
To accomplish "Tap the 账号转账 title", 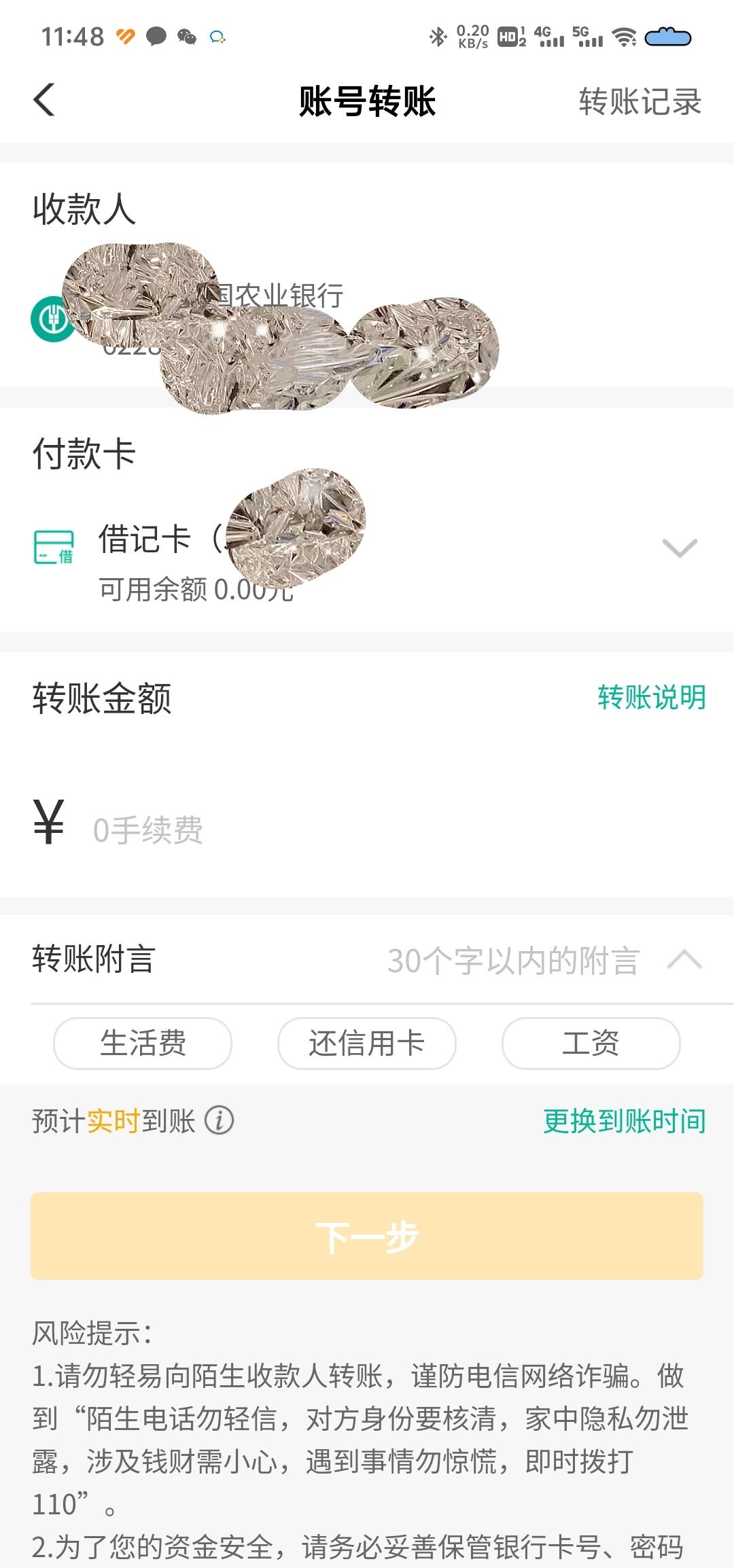I will point(367,100).
